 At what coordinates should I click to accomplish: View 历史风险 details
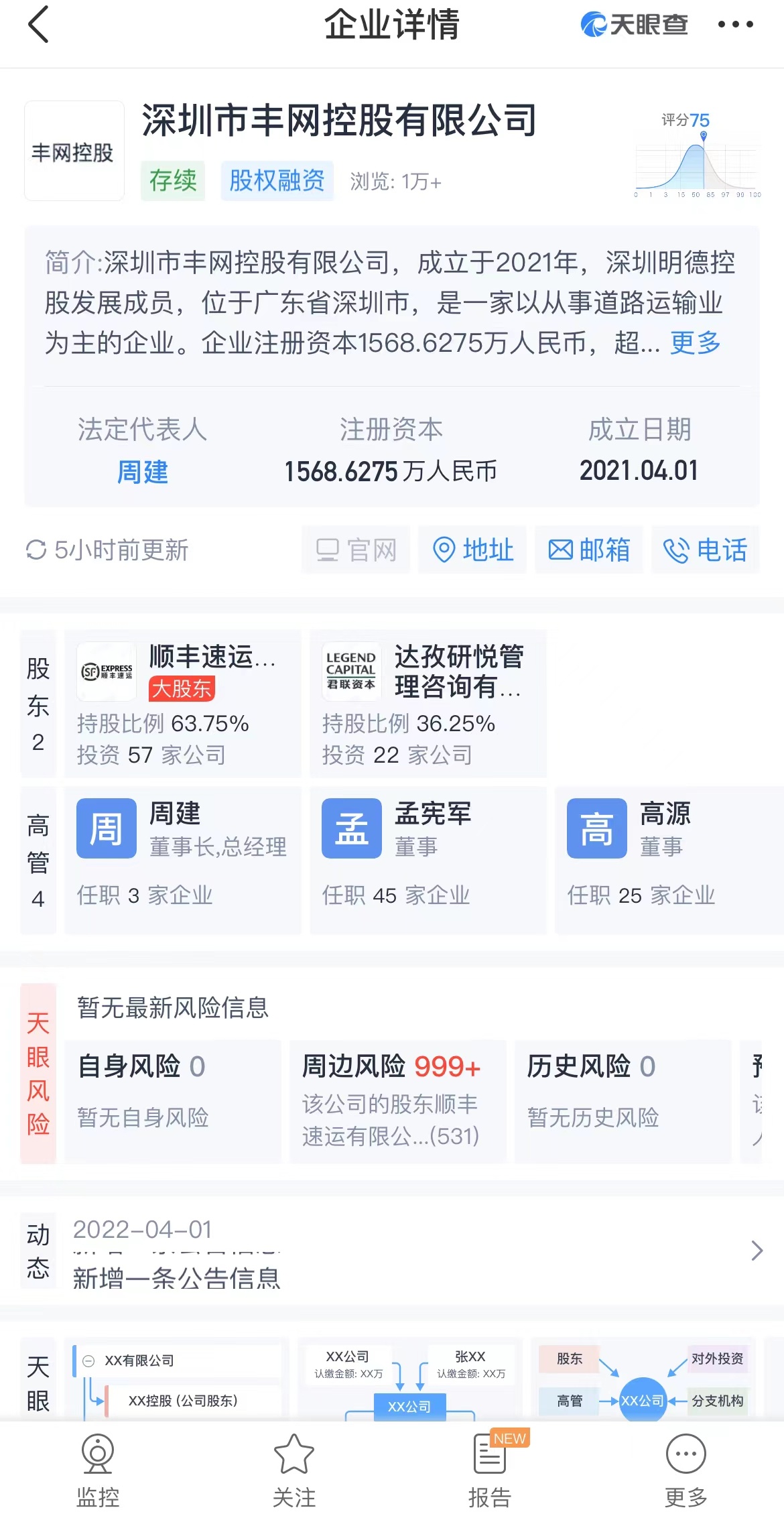[623, 1100]
